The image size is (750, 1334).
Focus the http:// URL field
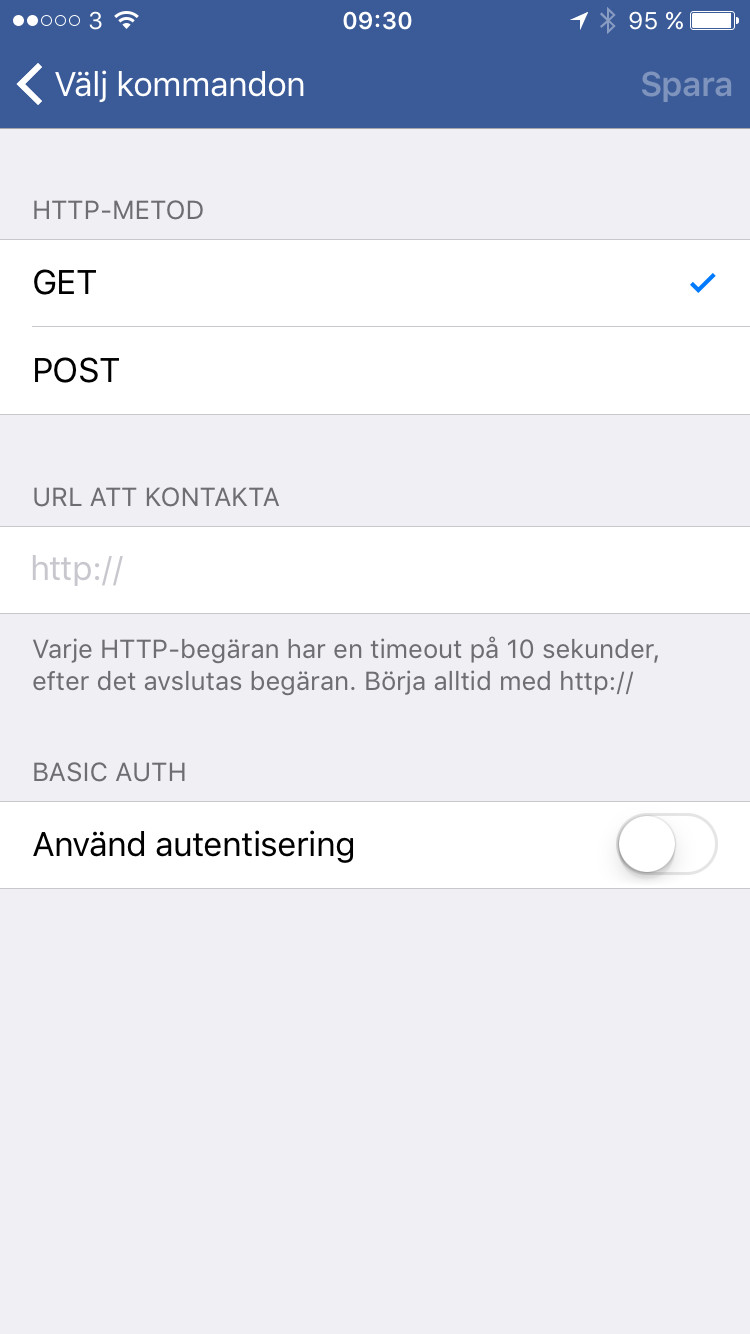coord(375,570)
